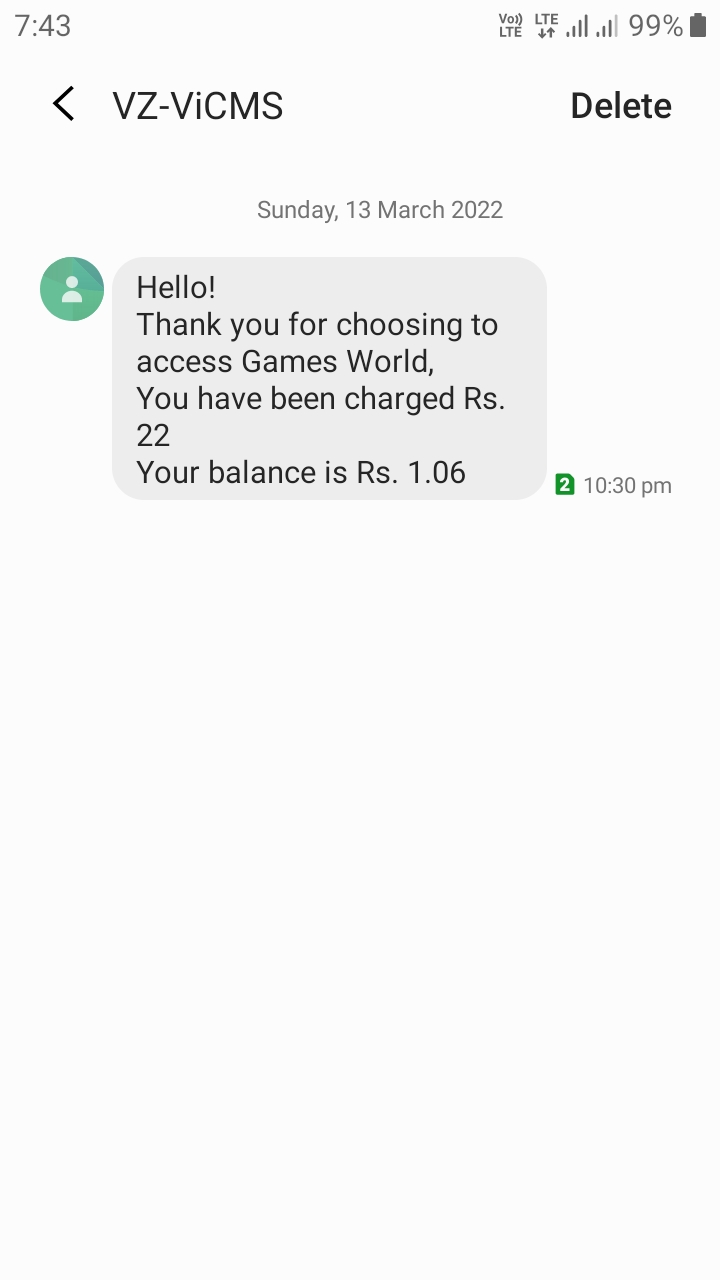Open the VZ-ViCMS sender avatar
This screenshot has height=1280, width=720.
[x=72, y=289]
